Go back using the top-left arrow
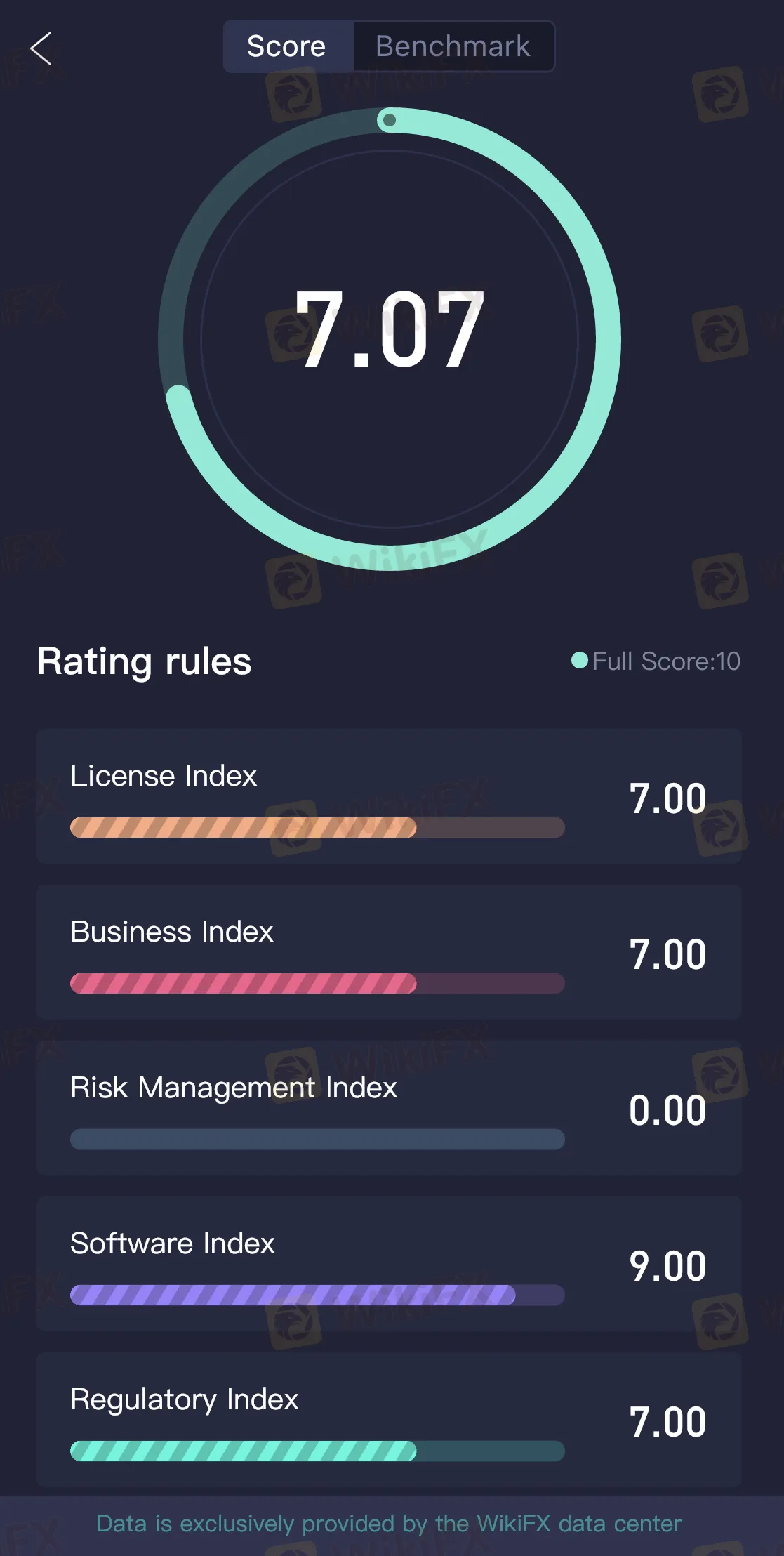This screenshot has width=784, height=1556. (41, 48)
